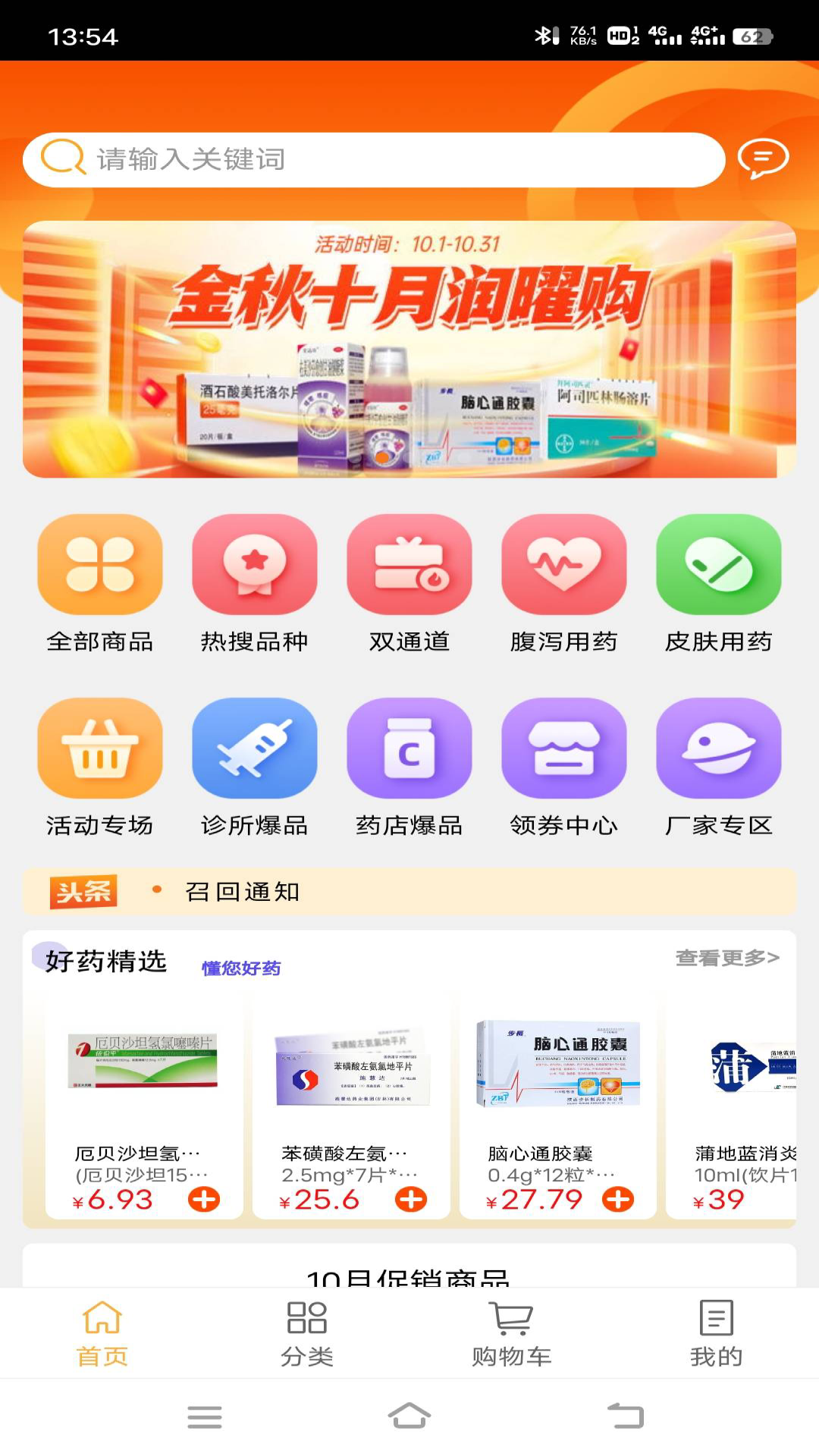
Task: Open the 金秋十月润曜购 promotion banner
Action: click(409, 349)
